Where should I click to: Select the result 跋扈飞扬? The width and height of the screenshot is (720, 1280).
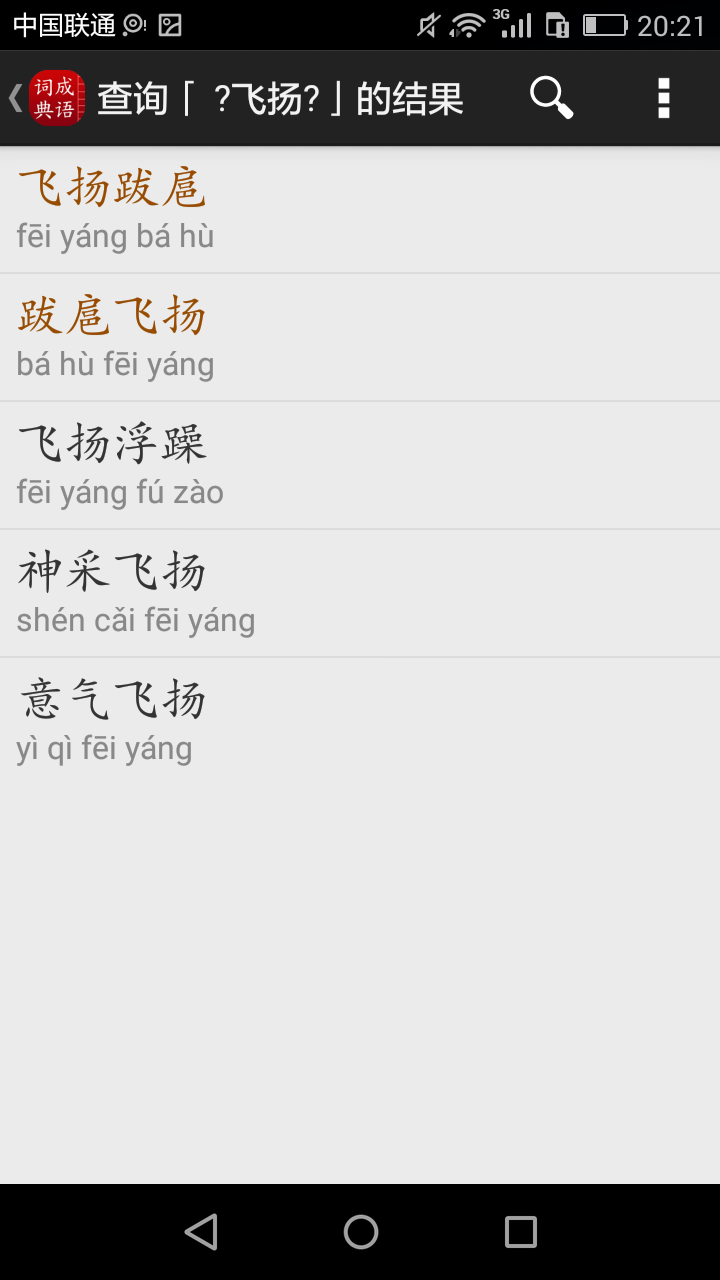click(360, 338)
